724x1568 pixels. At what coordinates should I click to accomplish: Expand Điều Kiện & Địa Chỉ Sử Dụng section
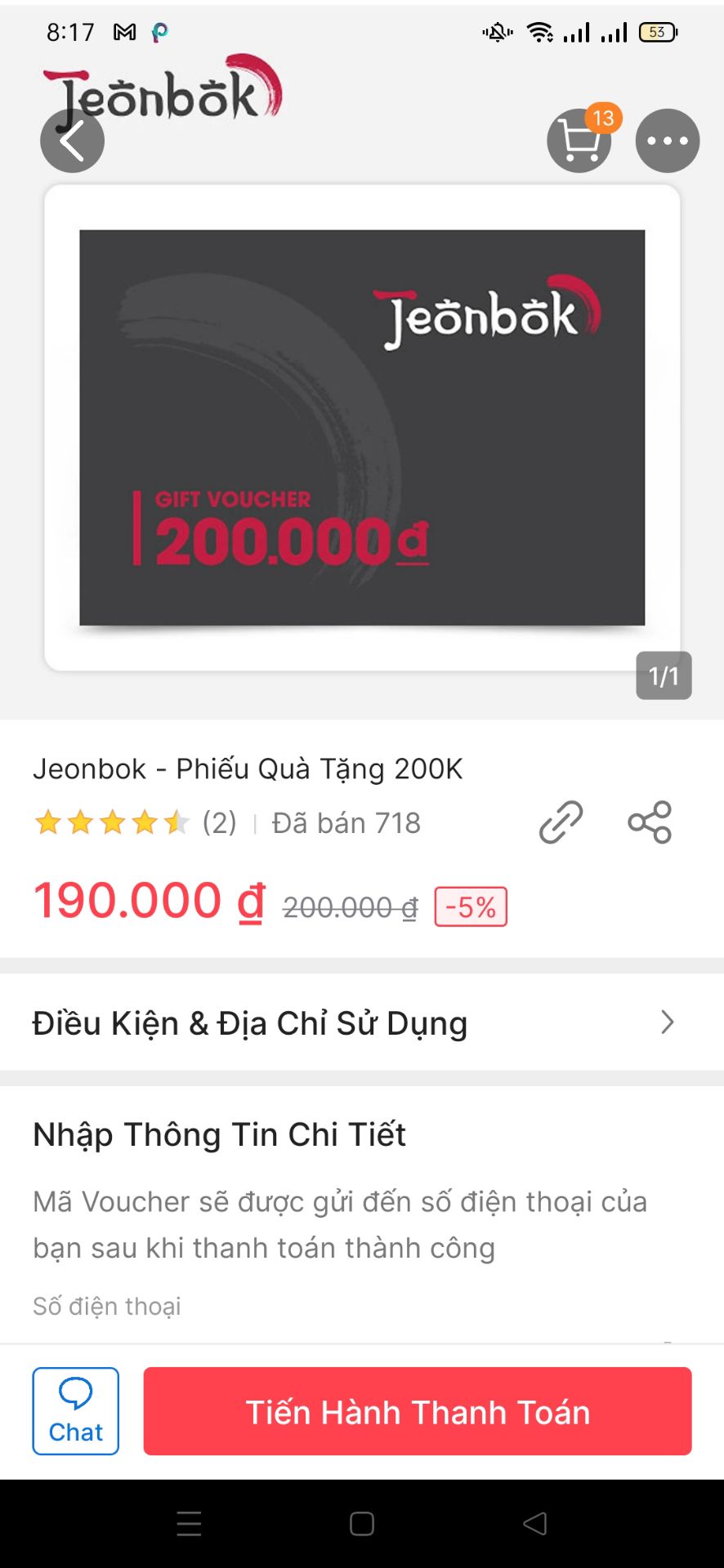coord(362,1022)
